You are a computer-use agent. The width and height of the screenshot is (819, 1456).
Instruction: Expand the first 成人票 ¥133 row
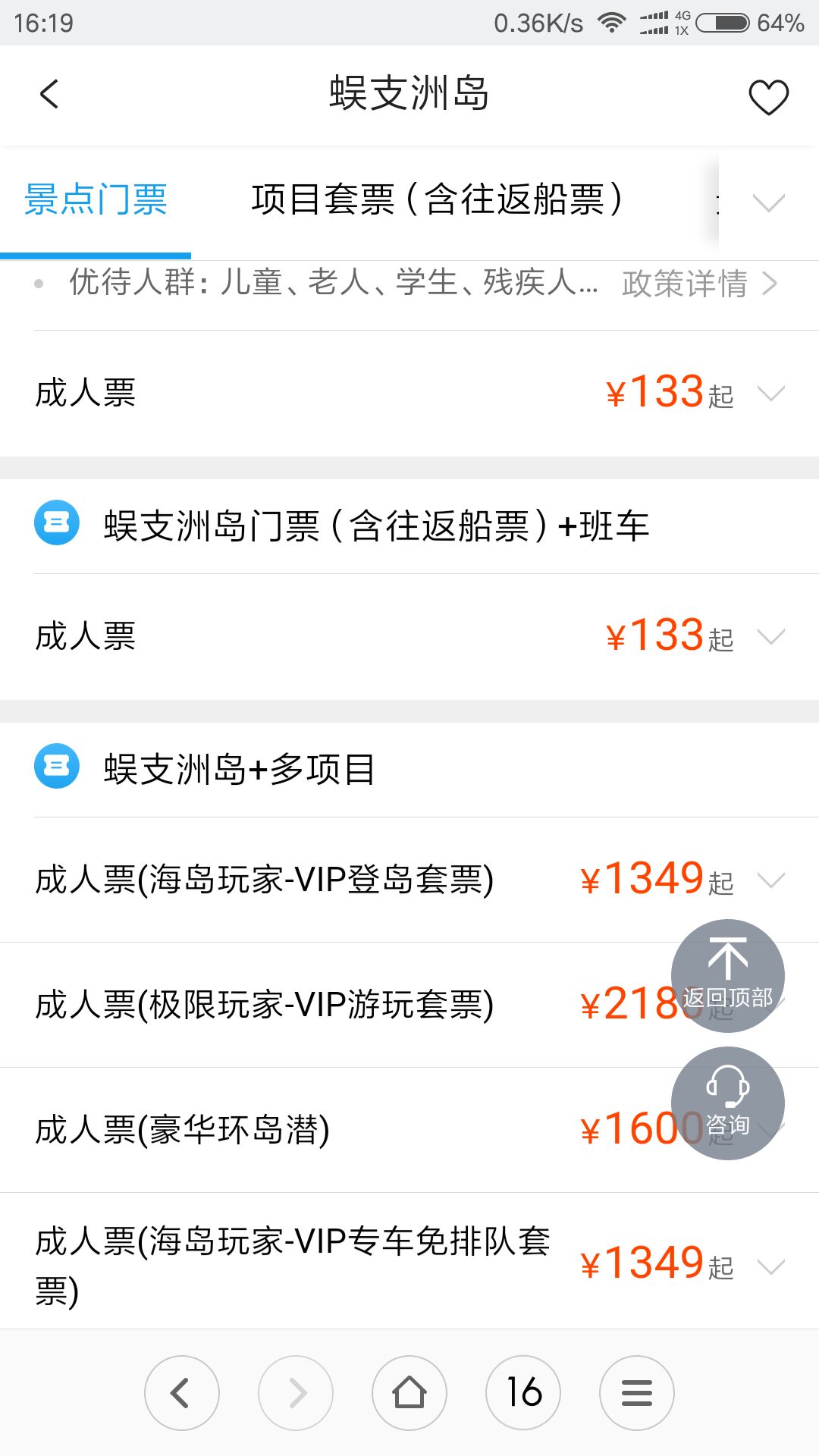pyautogui.click(x=409, y=394)
